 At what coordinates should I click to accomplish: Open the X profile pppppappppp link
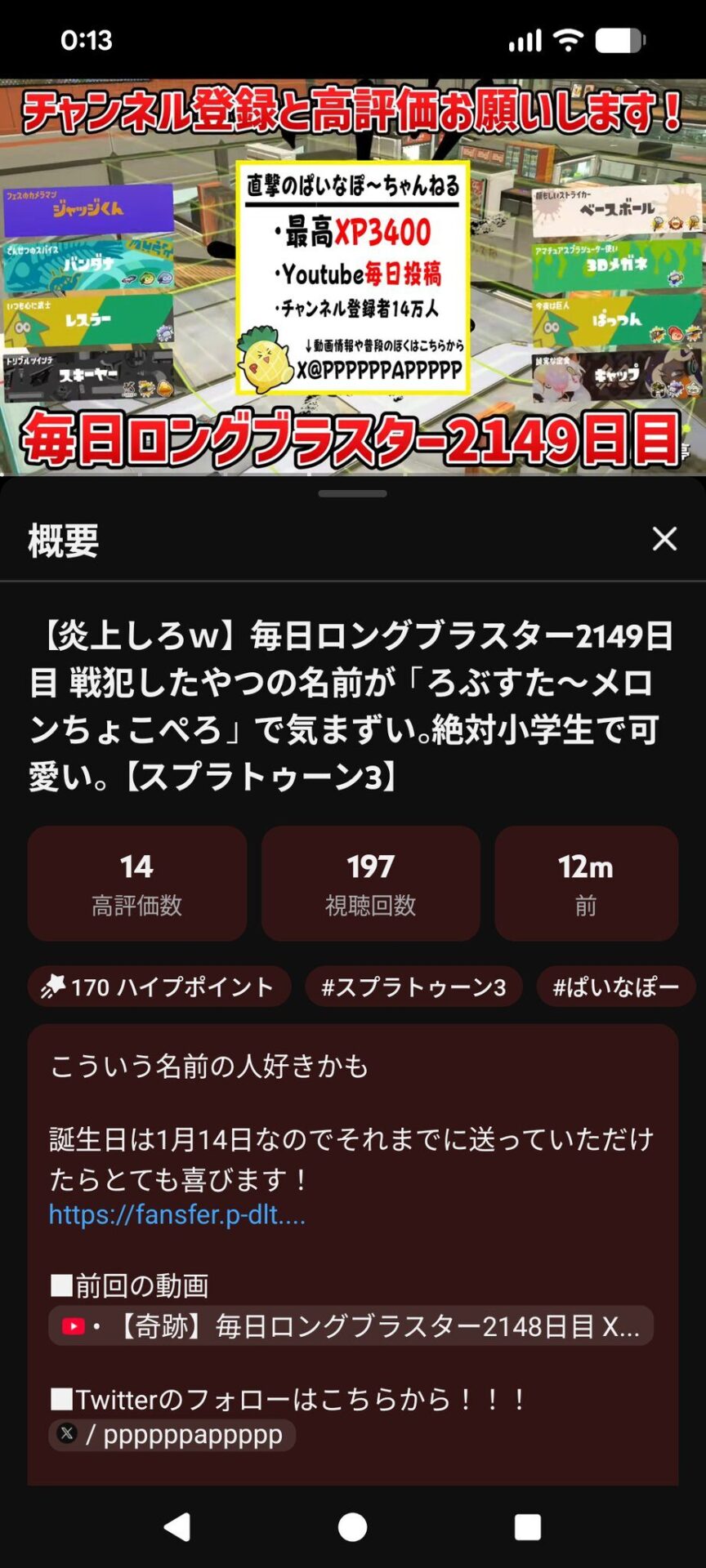pyautogui.click(x=172, y=1434)
